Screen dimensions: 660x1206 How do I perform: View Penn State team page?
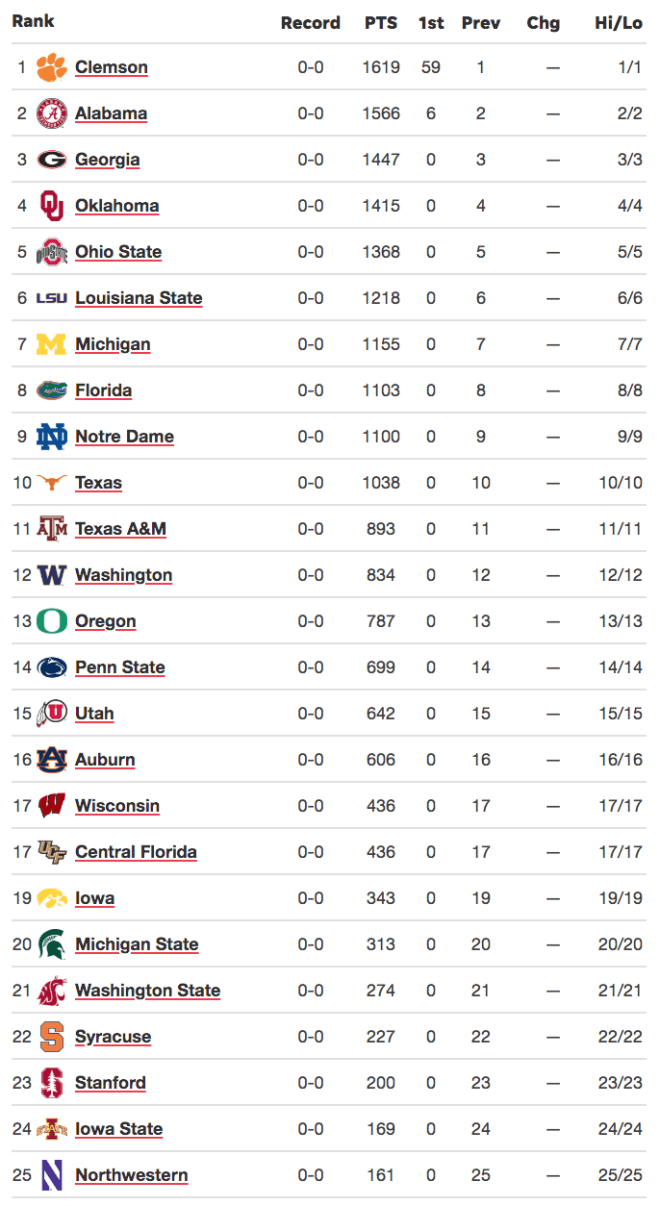coord(120,667)
